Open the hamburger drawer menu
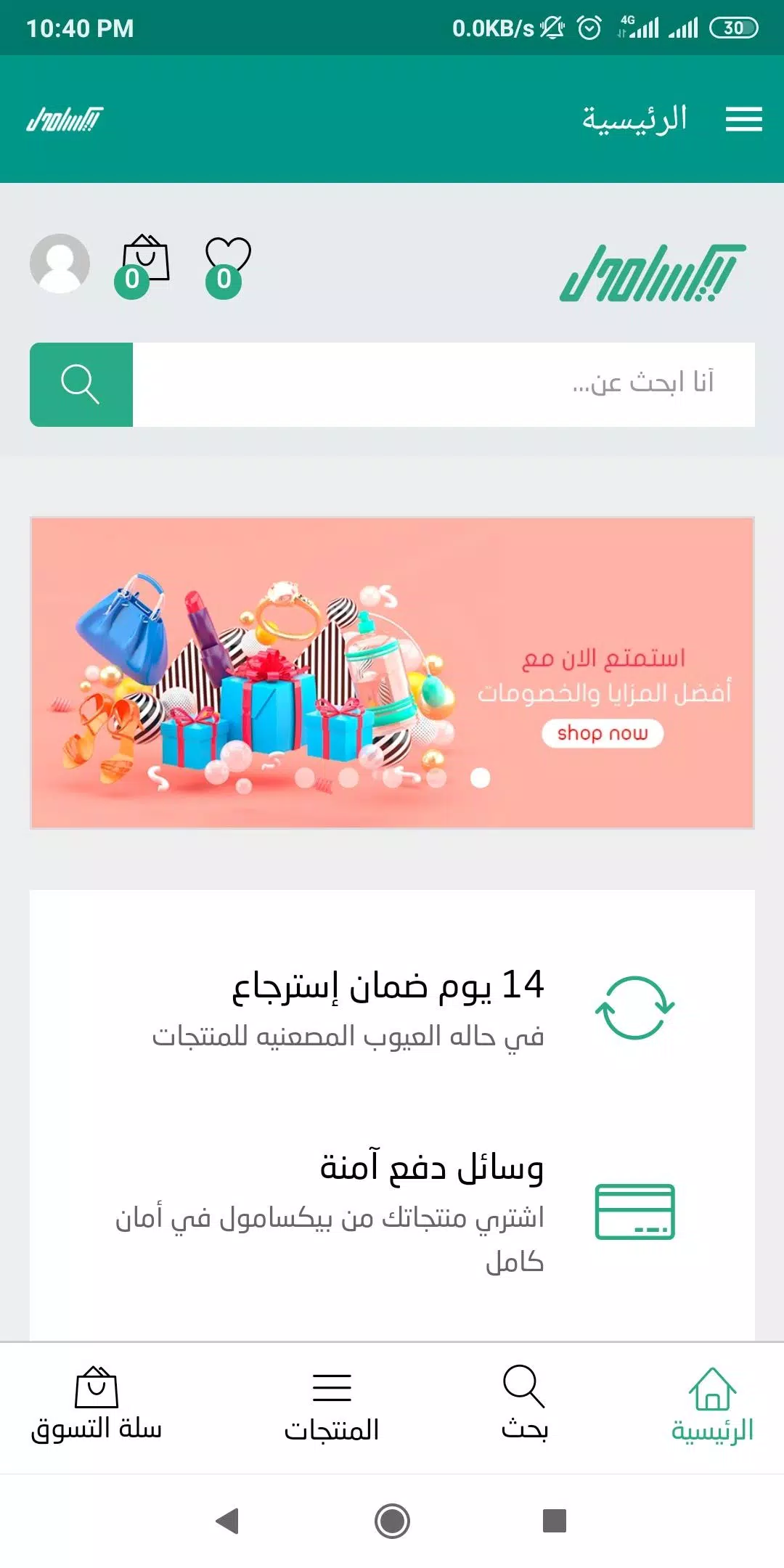The width and height of the screenshot is (784, 1568). pyautogui.click(x=743, y=119)
